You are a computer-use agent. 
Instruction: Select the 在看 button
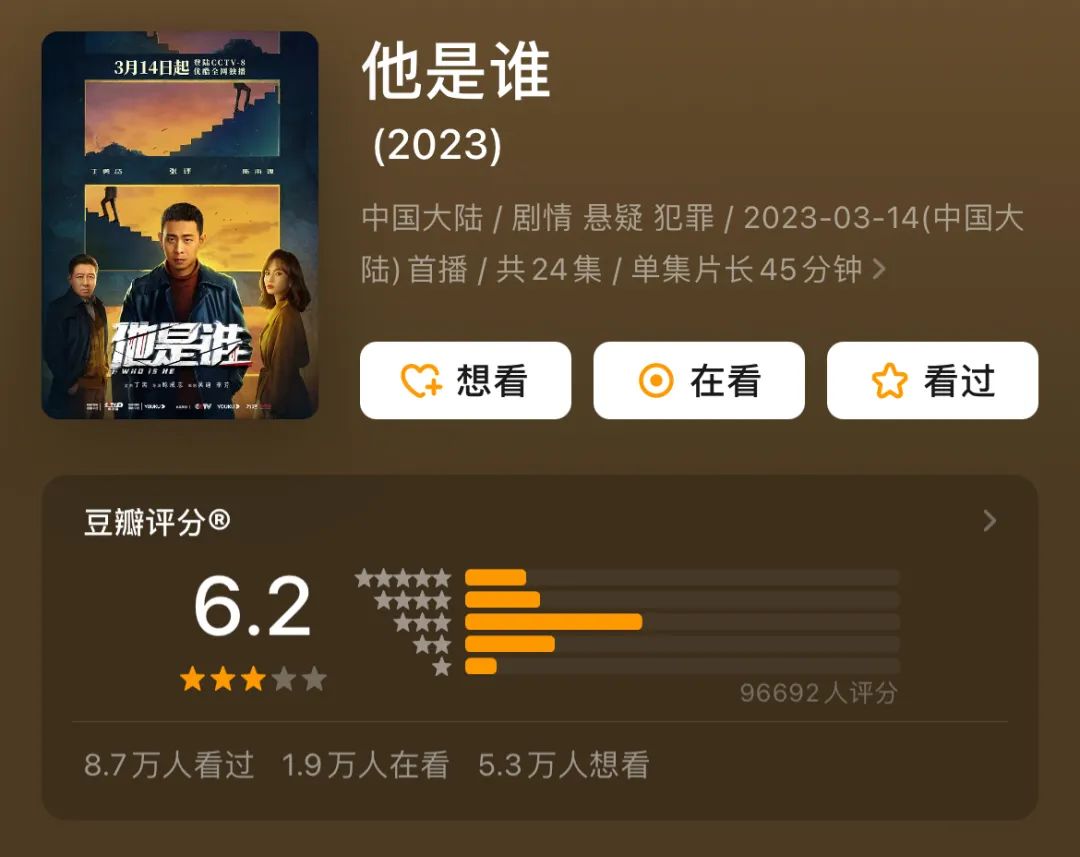(699, 381)
